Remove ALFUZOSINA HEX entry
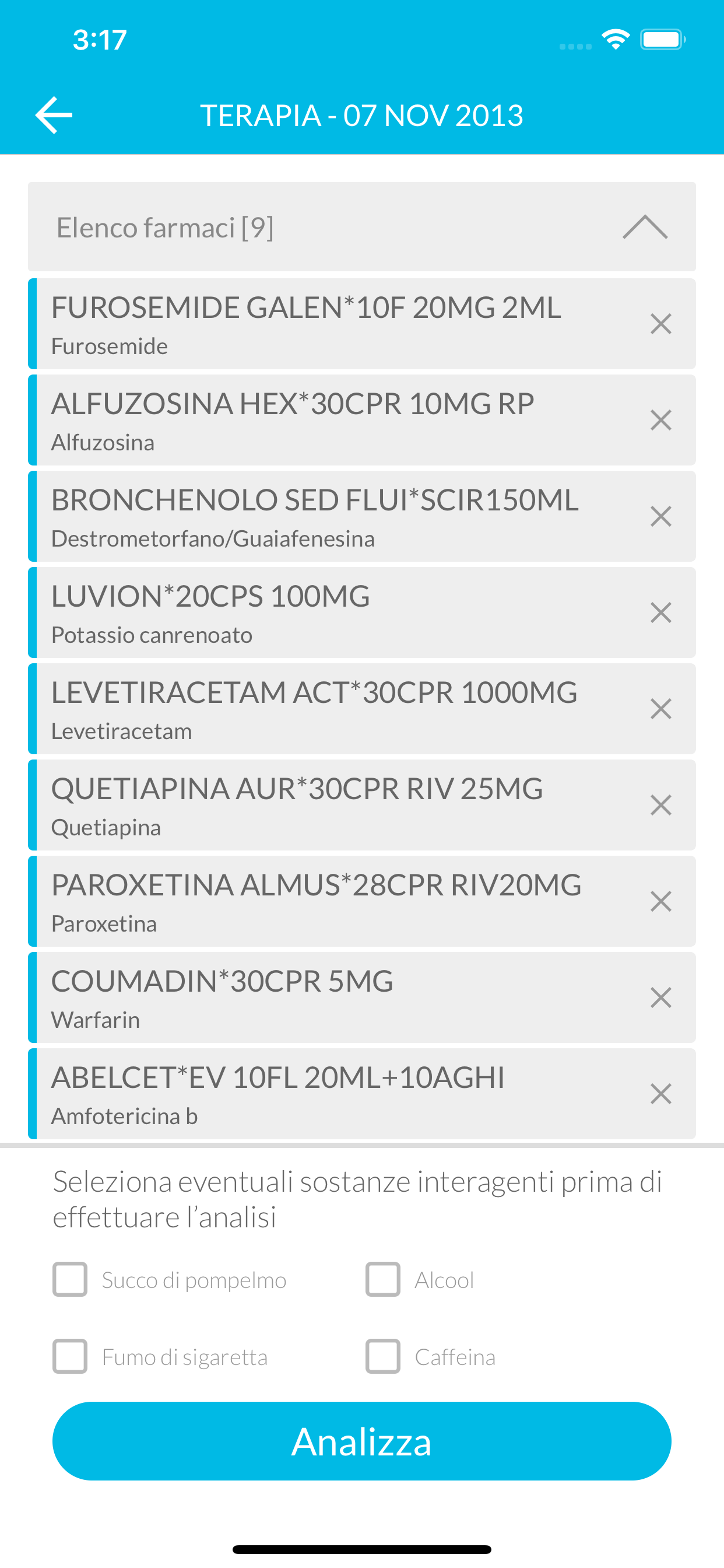The width and height of the screenshot is (724, 1568). [x=660, y=420]
